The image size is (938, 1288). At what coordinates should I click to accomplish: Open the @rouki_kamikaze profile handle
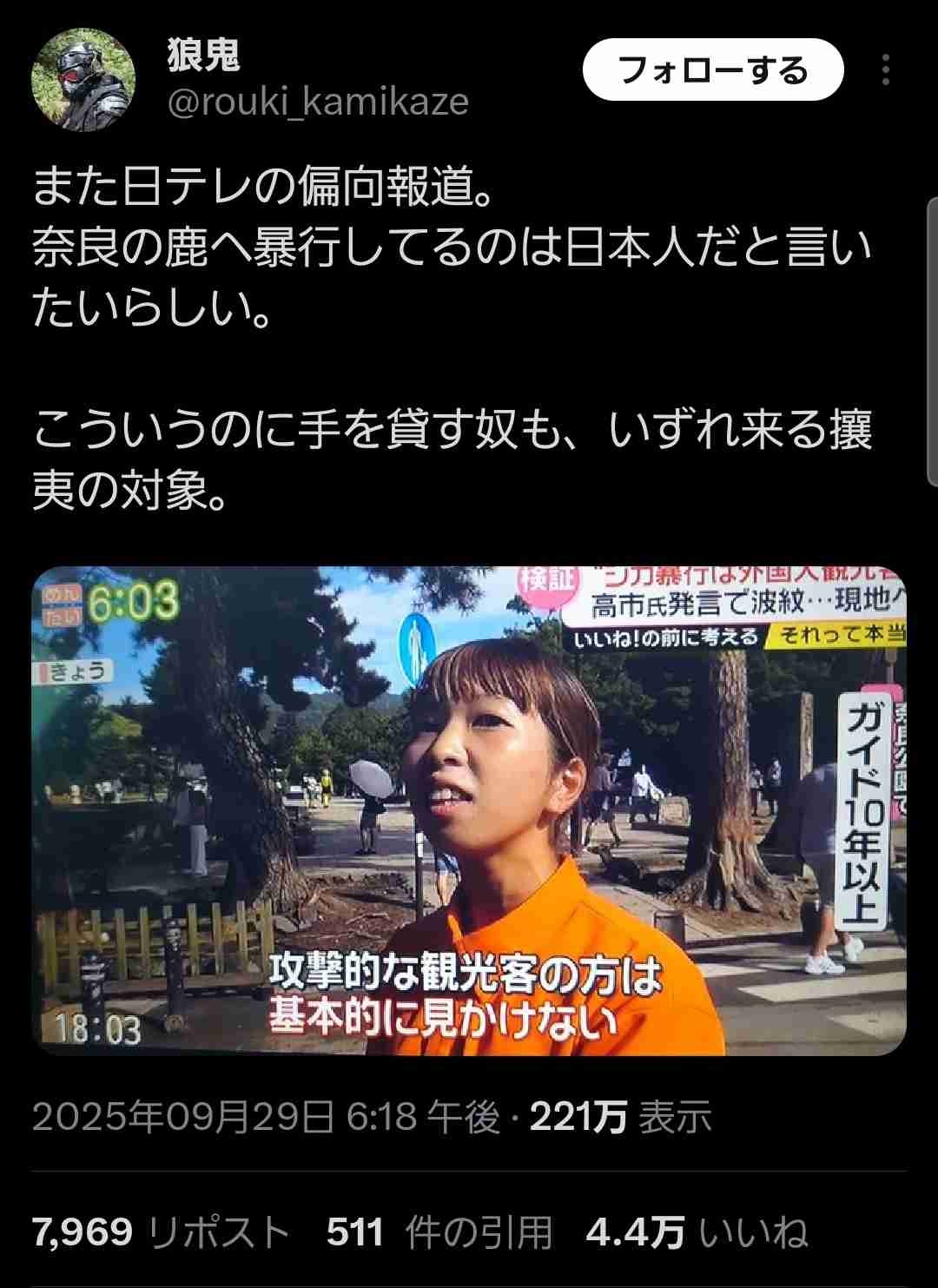(x=318, y=102)
